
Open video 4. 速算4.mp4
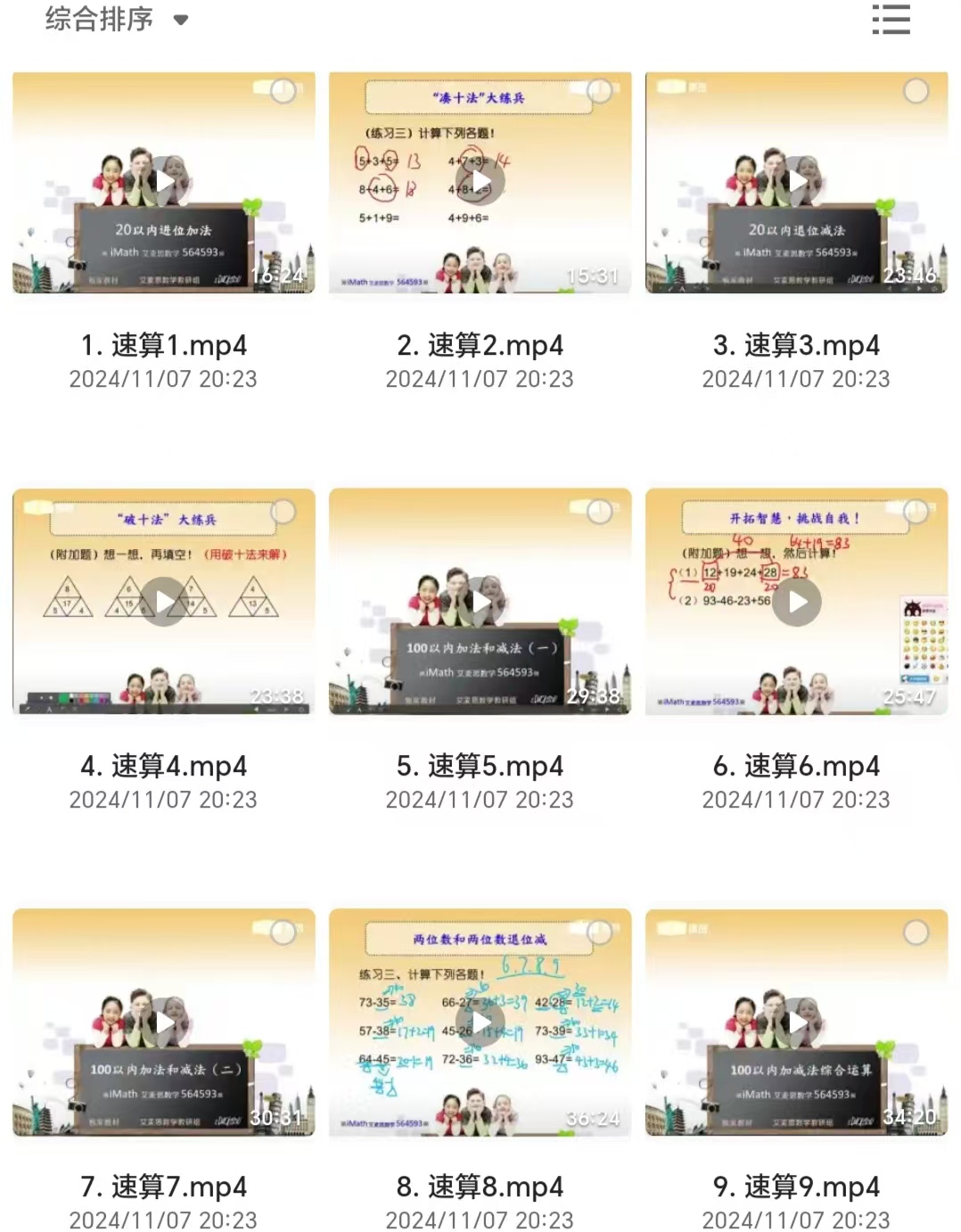coord(165,602)
